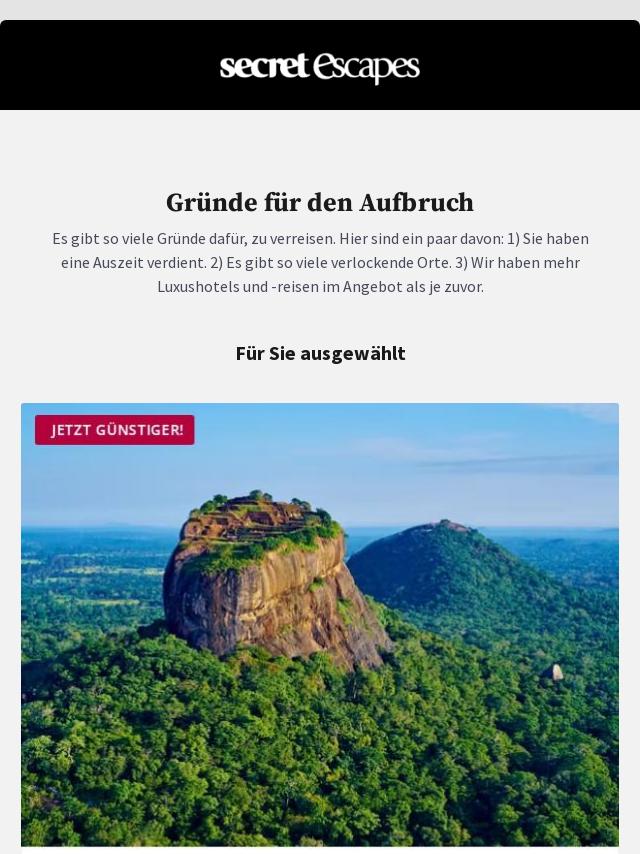Open the Sri Lanka rock offer image
Image resolution: width=640 pixels, height=854 pixels.
coord(320,625)
